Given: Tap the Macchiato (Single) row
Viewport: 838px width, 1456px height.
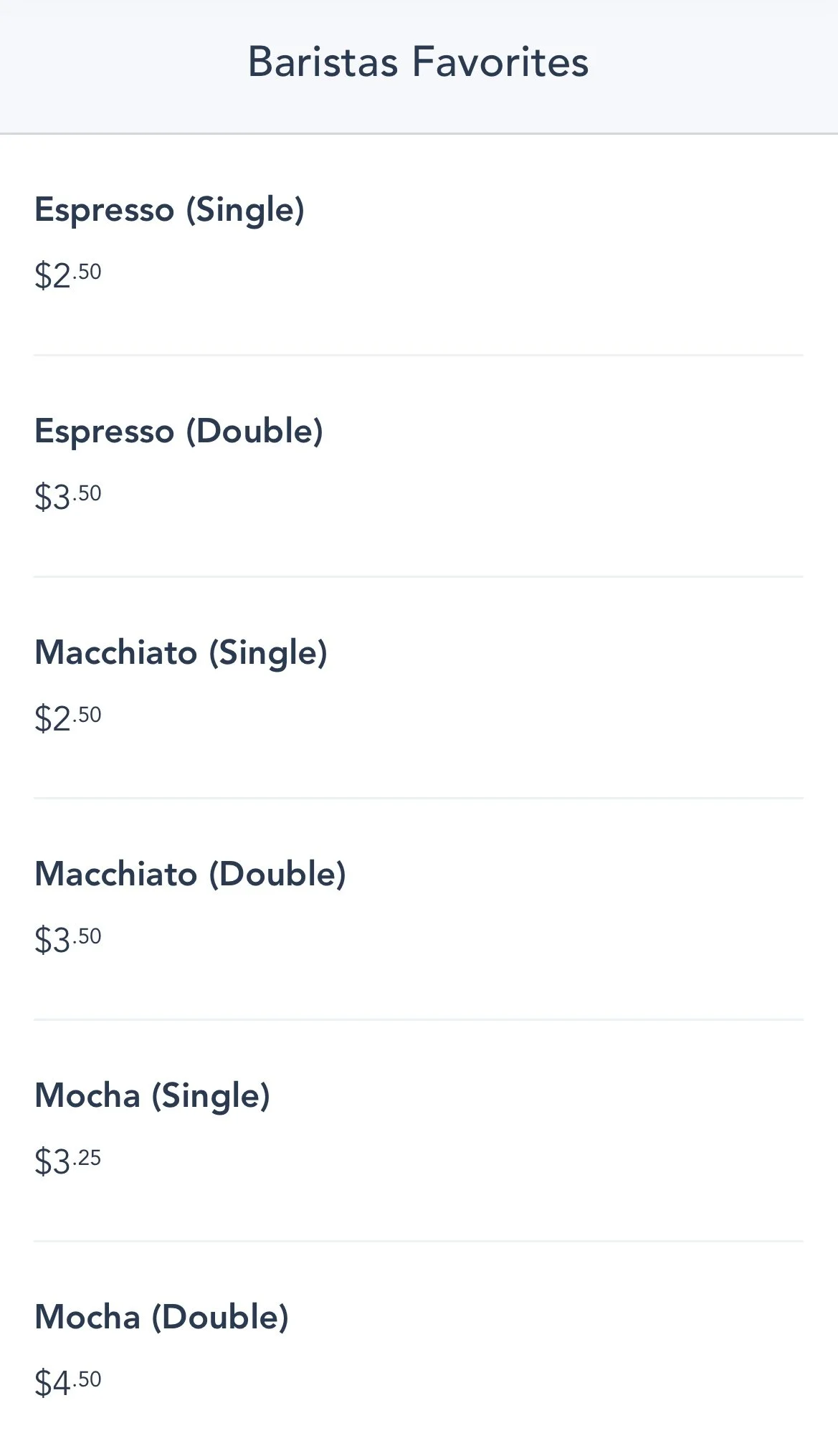Looking at the screenshot, I should click(419, 687).
